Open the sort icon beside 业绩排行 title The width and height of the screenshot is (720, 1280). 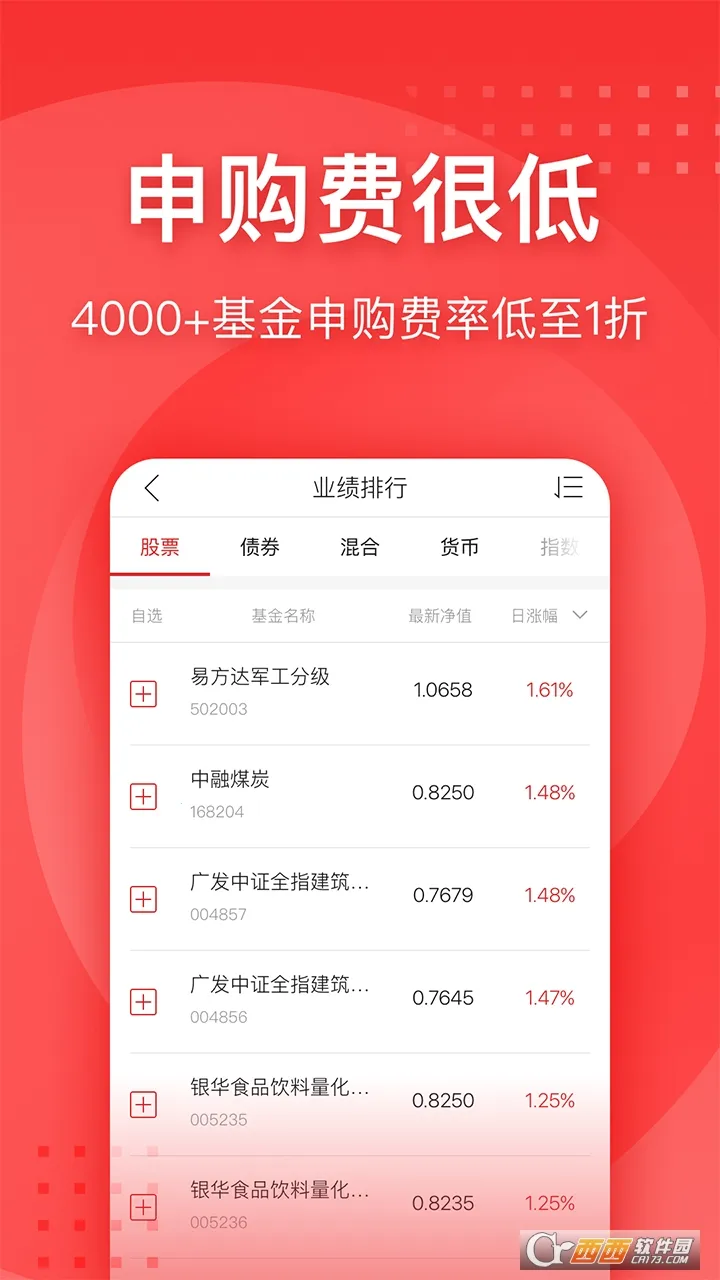pyautogui.click(x=567, y=489)
